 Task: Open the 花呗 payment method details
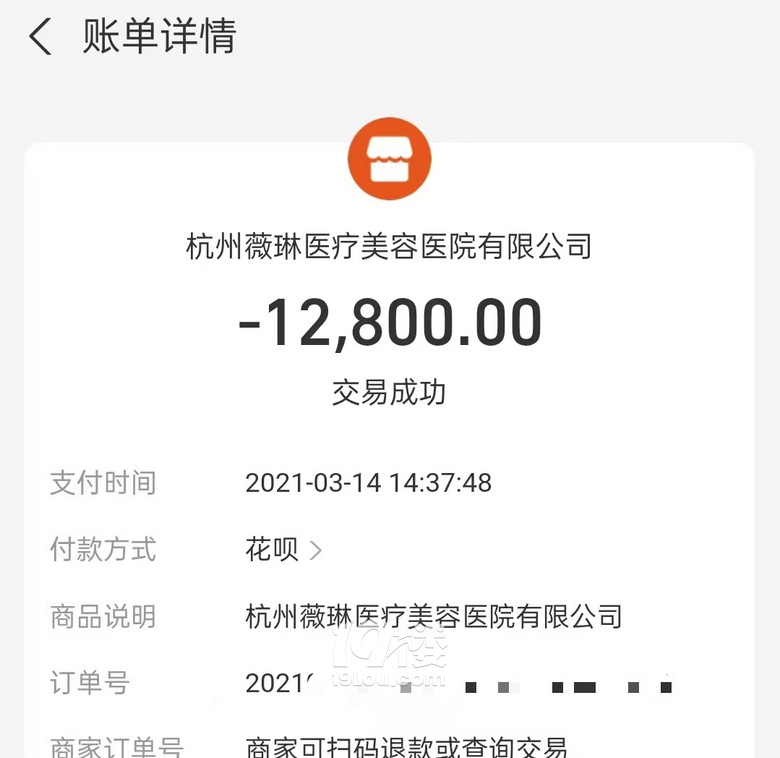pos(284,550)
